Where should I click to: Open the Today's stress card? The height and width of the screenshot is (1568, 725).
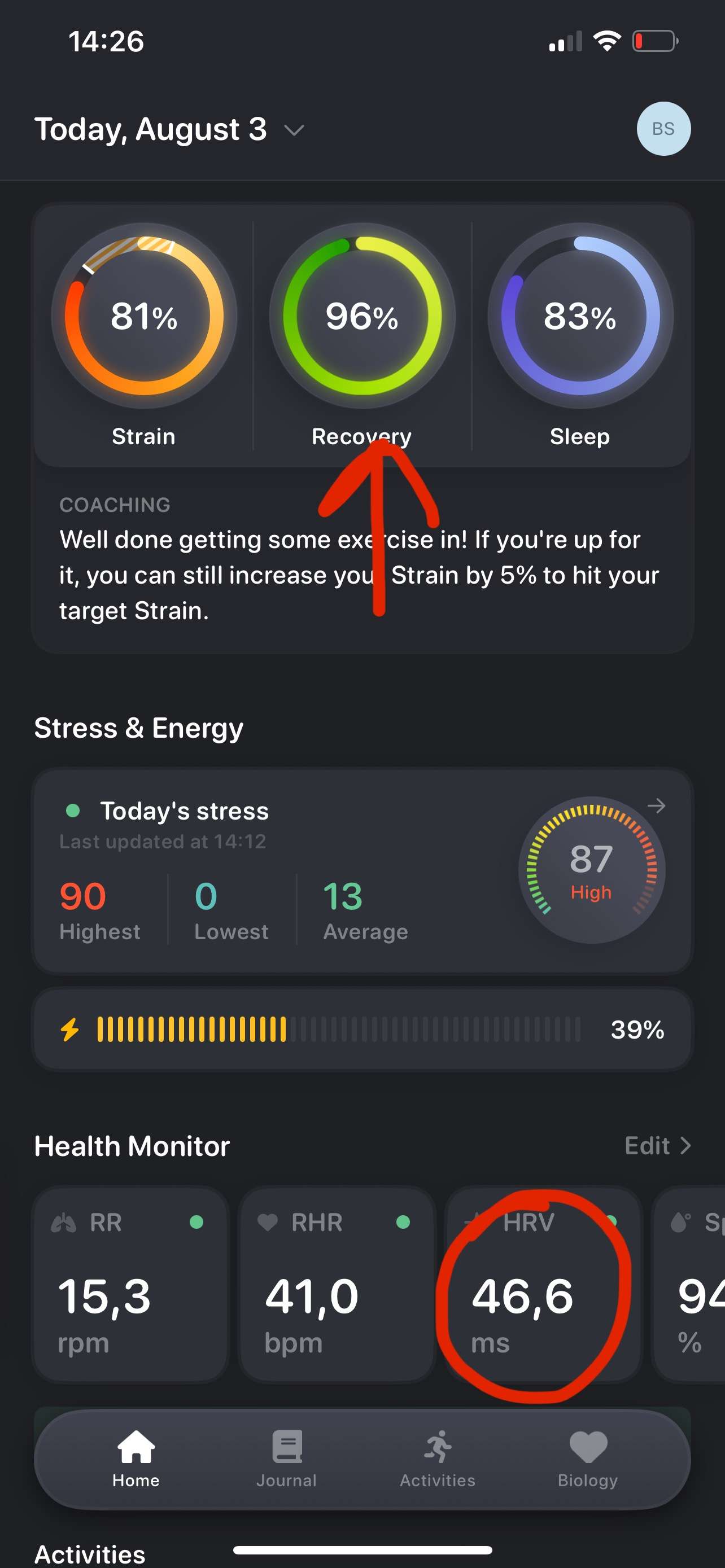362,871
